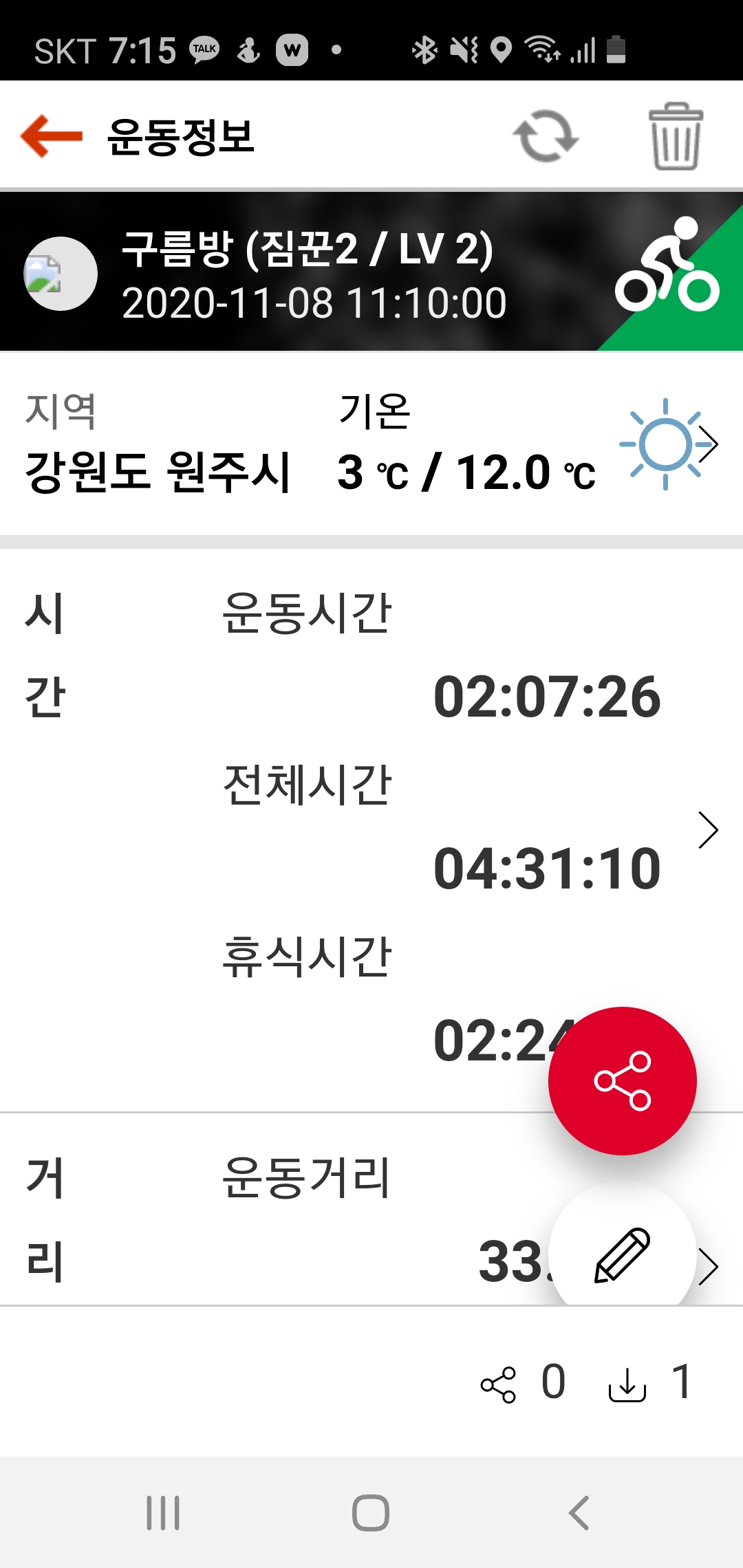Go back using the red arrow
This screenshot has height=1568, width=743.
tap(52, 135)
